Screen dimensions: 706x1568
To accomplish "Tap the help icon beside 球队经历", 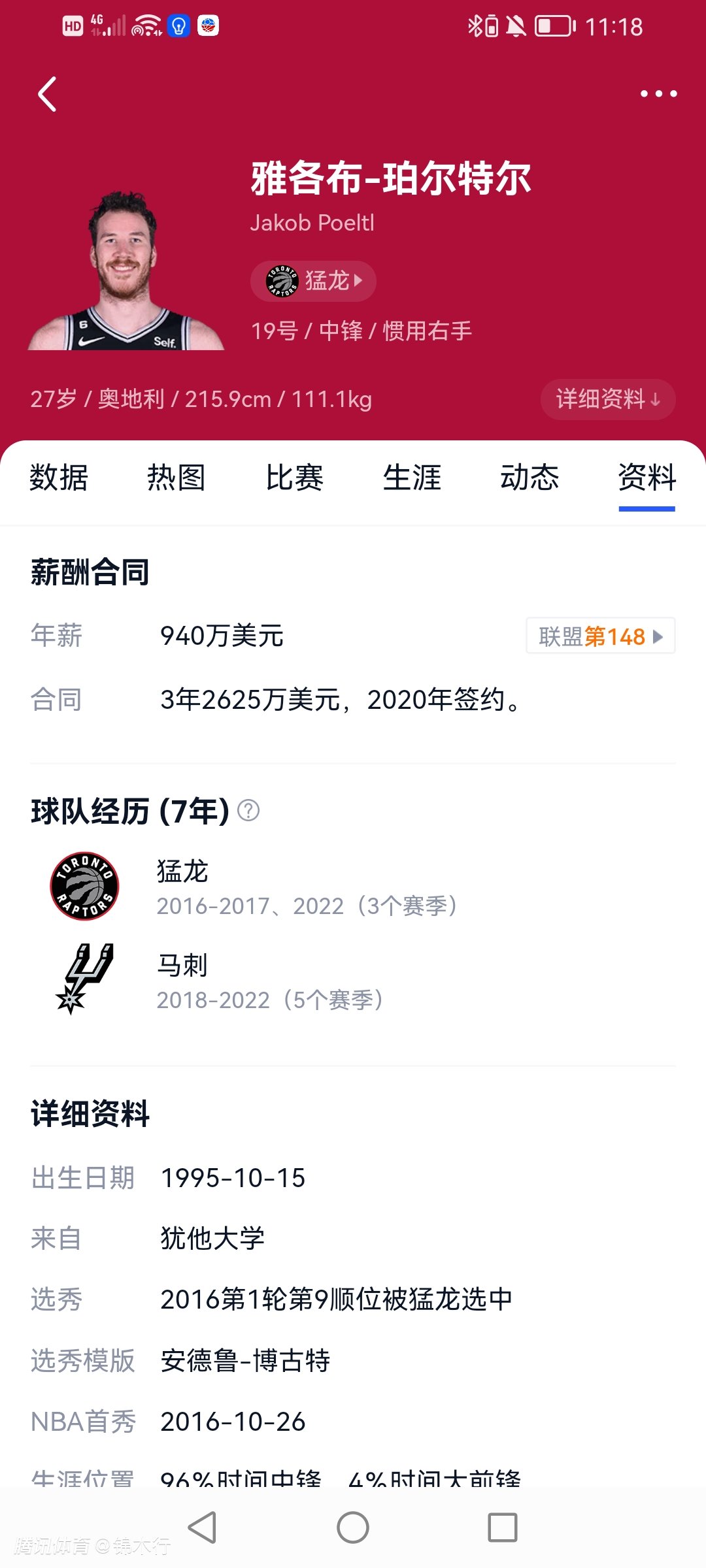I will click(248, 811).
